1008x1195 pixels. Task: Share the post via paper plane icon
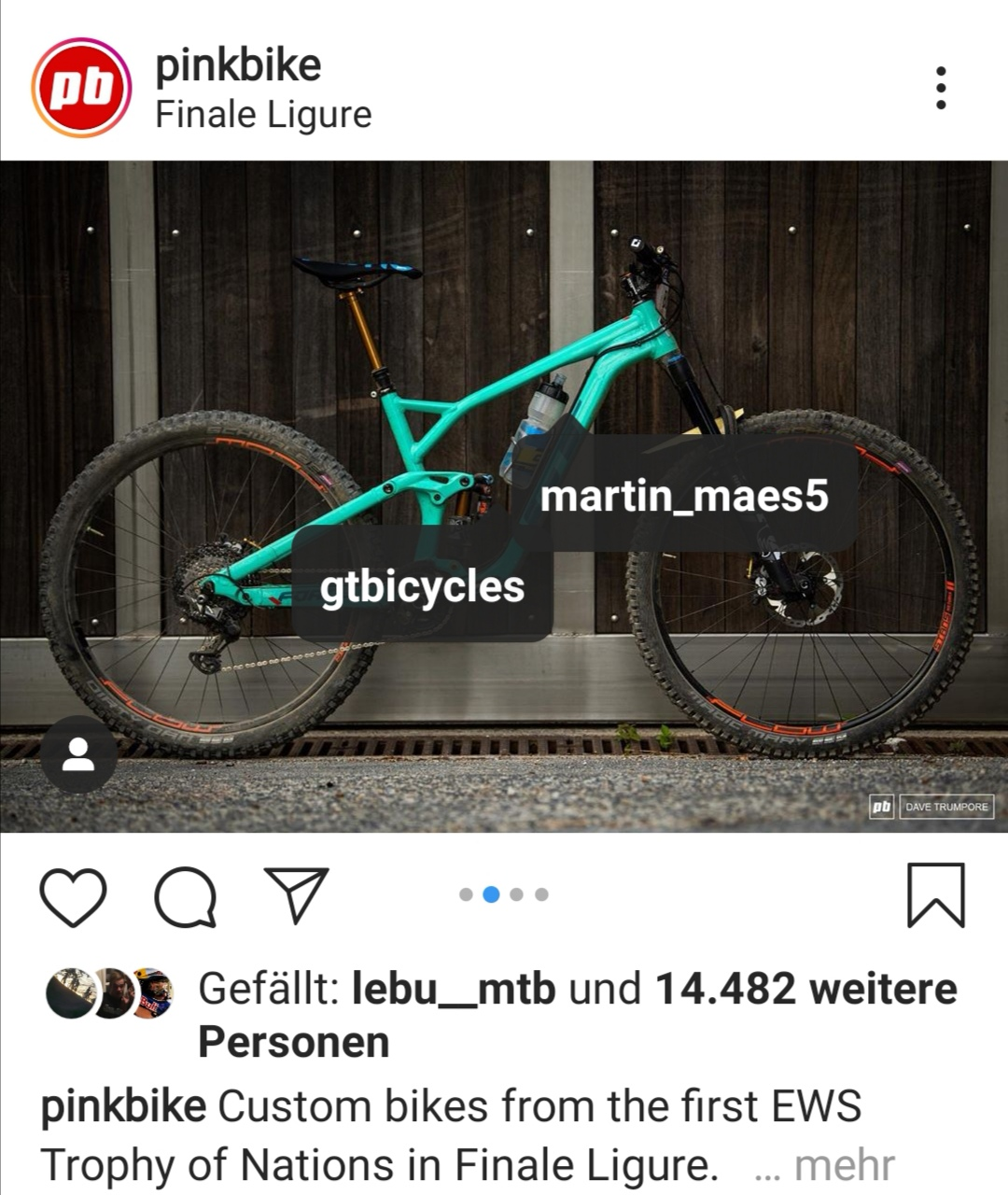[296, 894]
